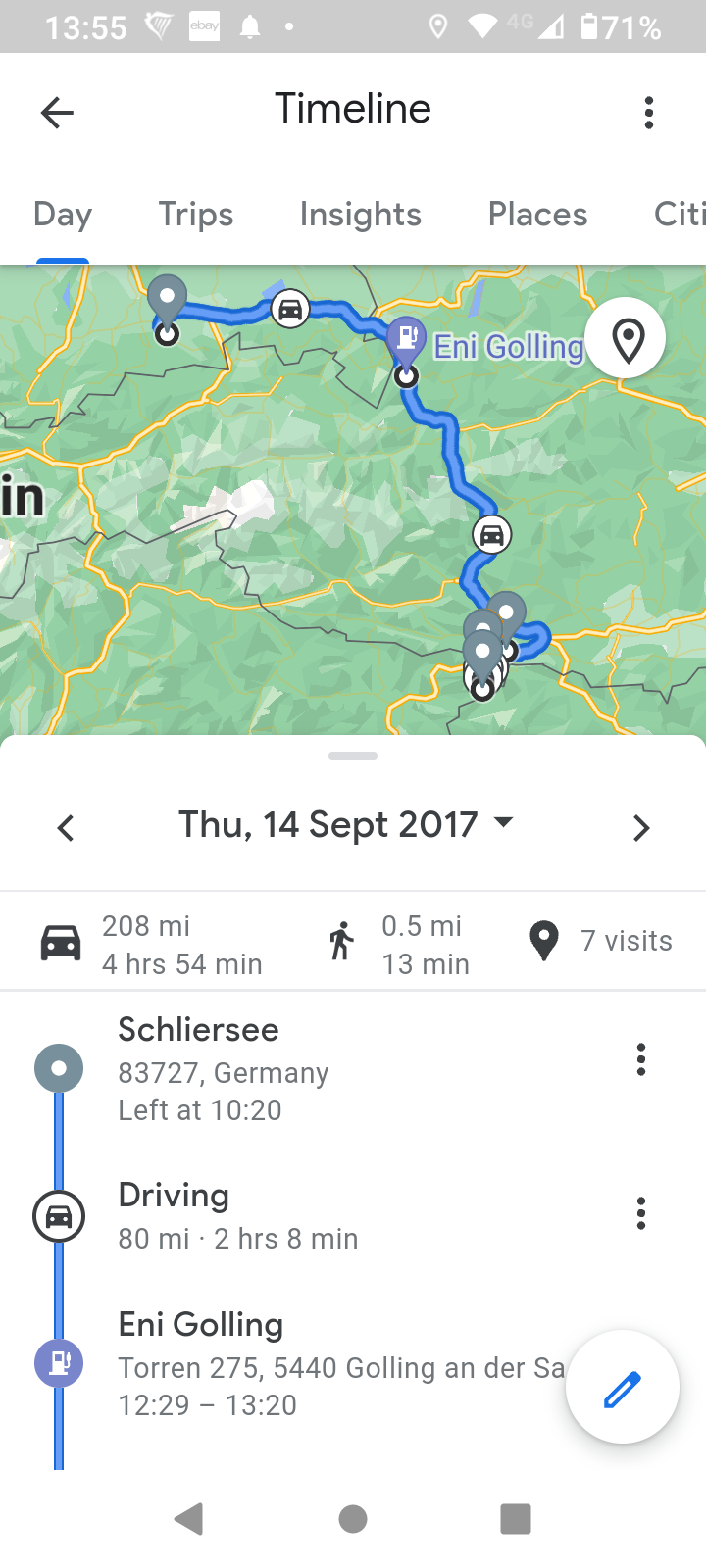Tap the pencil edit button
Screen dimensions: 706x1568
coord(622,1387)
